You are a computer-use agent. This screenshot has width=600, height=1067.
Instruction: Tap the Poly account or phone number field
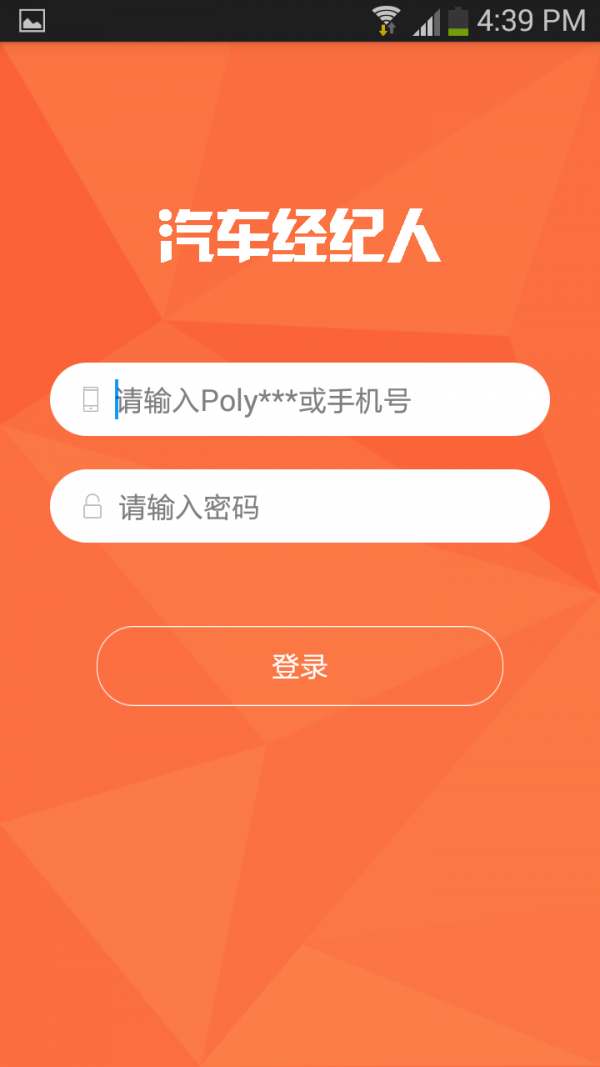click(299, 399)
